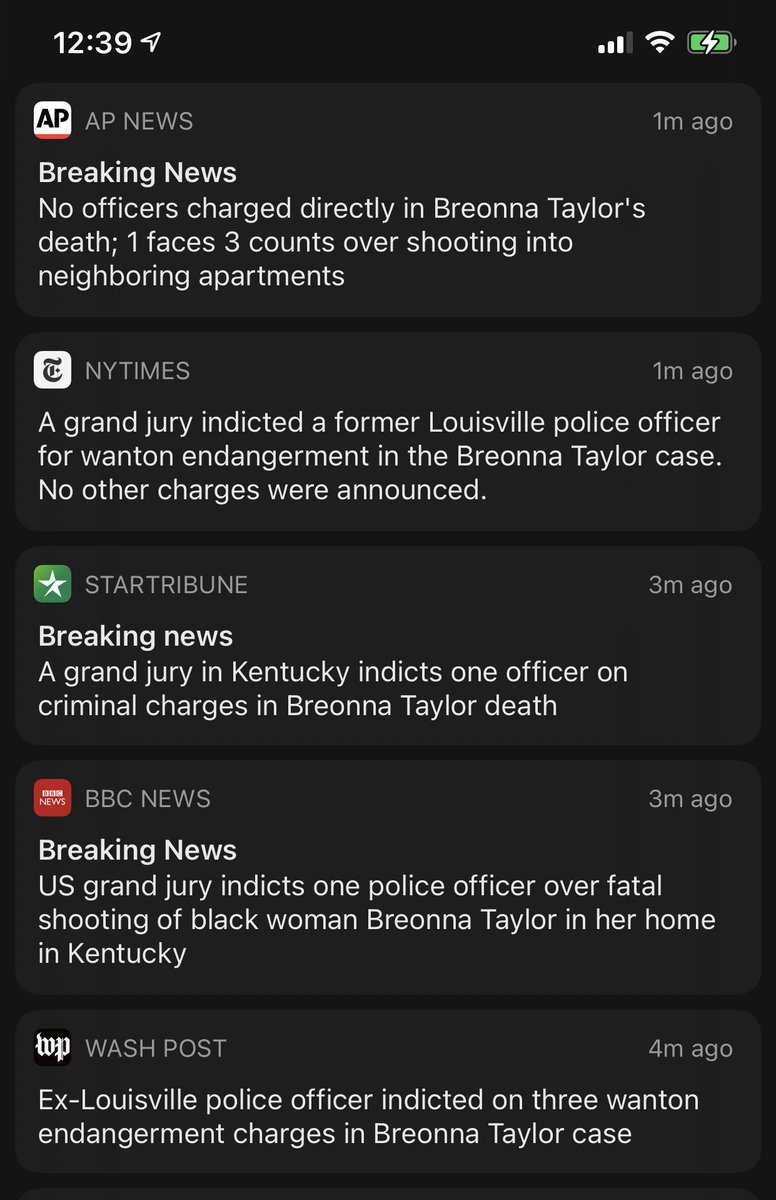Open the BBC News breaking news notification

click(x=388, y=877)
